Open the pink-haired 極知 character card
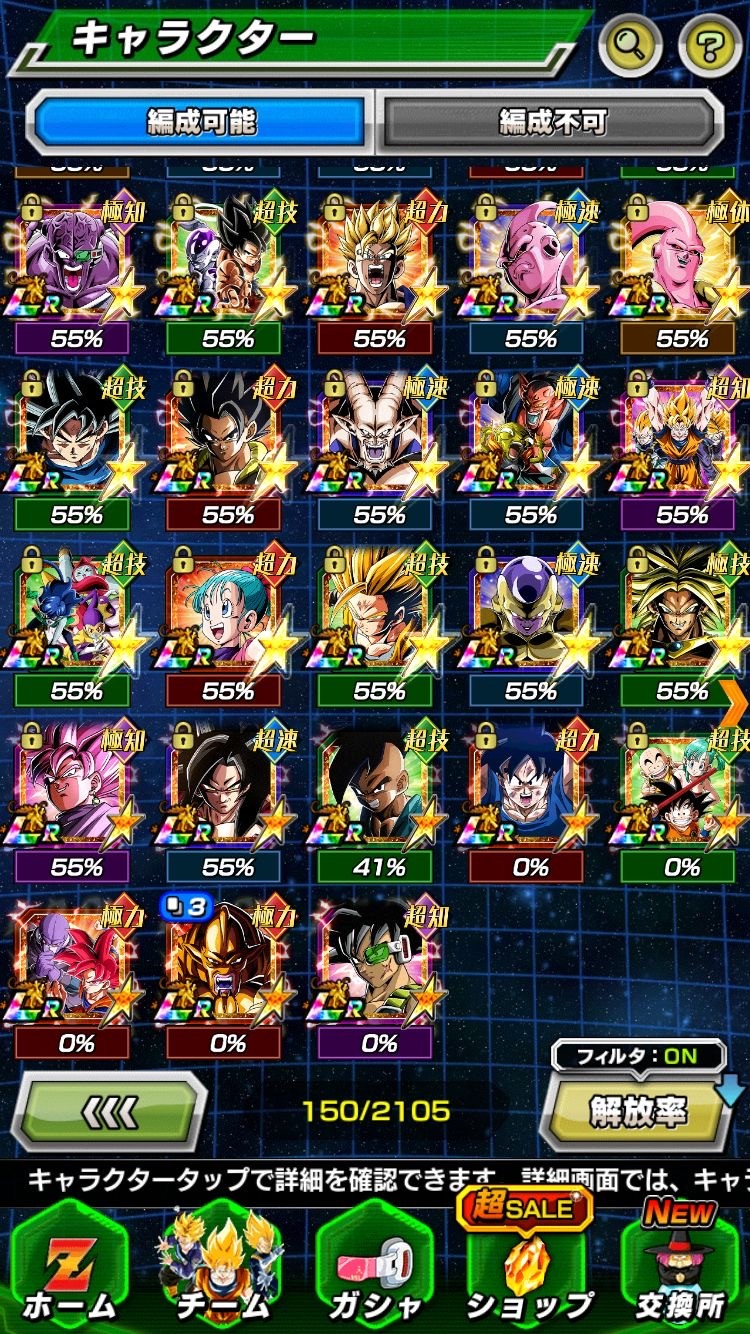 74,790
